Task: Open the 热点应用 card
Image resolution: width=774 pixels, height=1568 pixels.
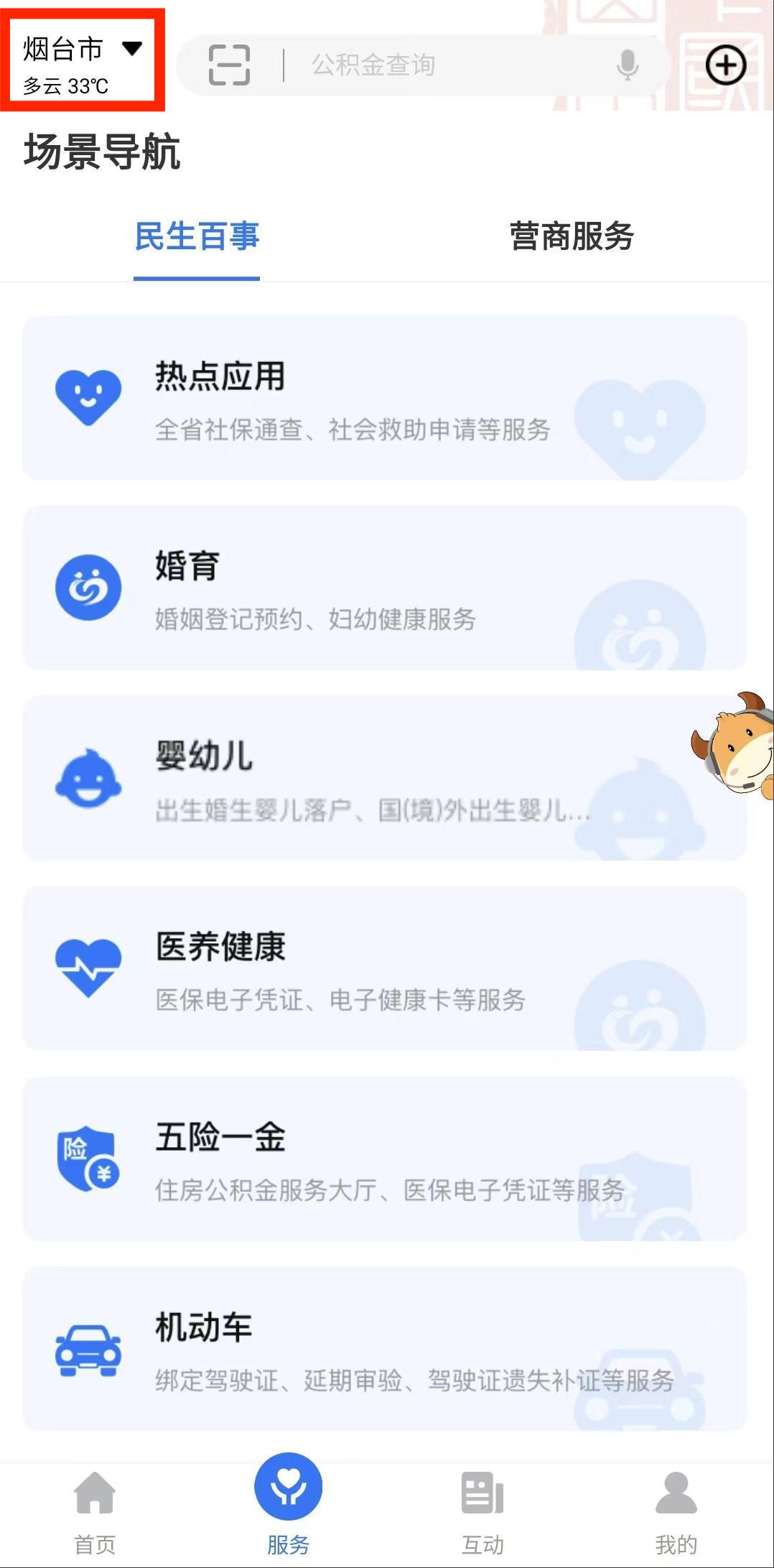Action: [385, 399]
